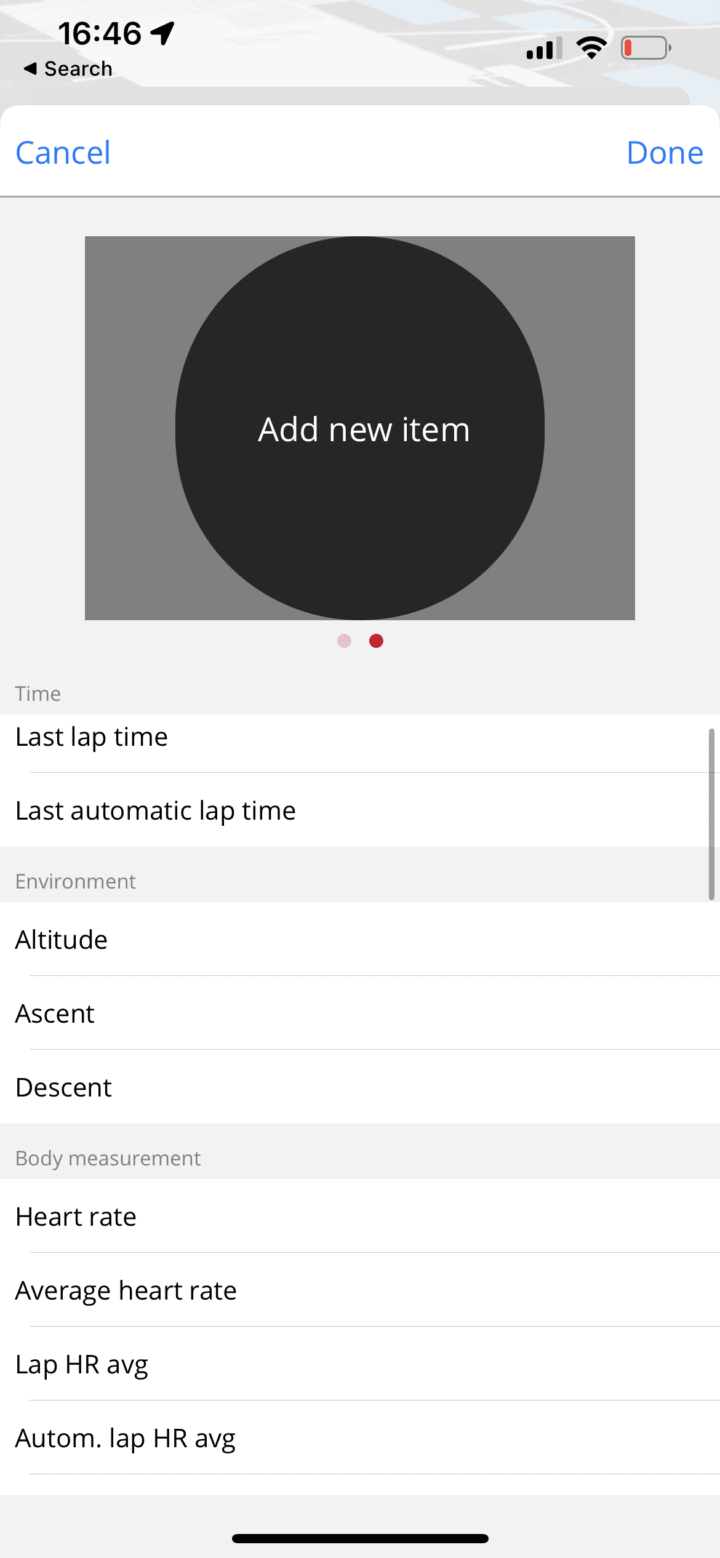Confirm changes with Done
The image size is (720, 1558).
[x=664, y=152]
